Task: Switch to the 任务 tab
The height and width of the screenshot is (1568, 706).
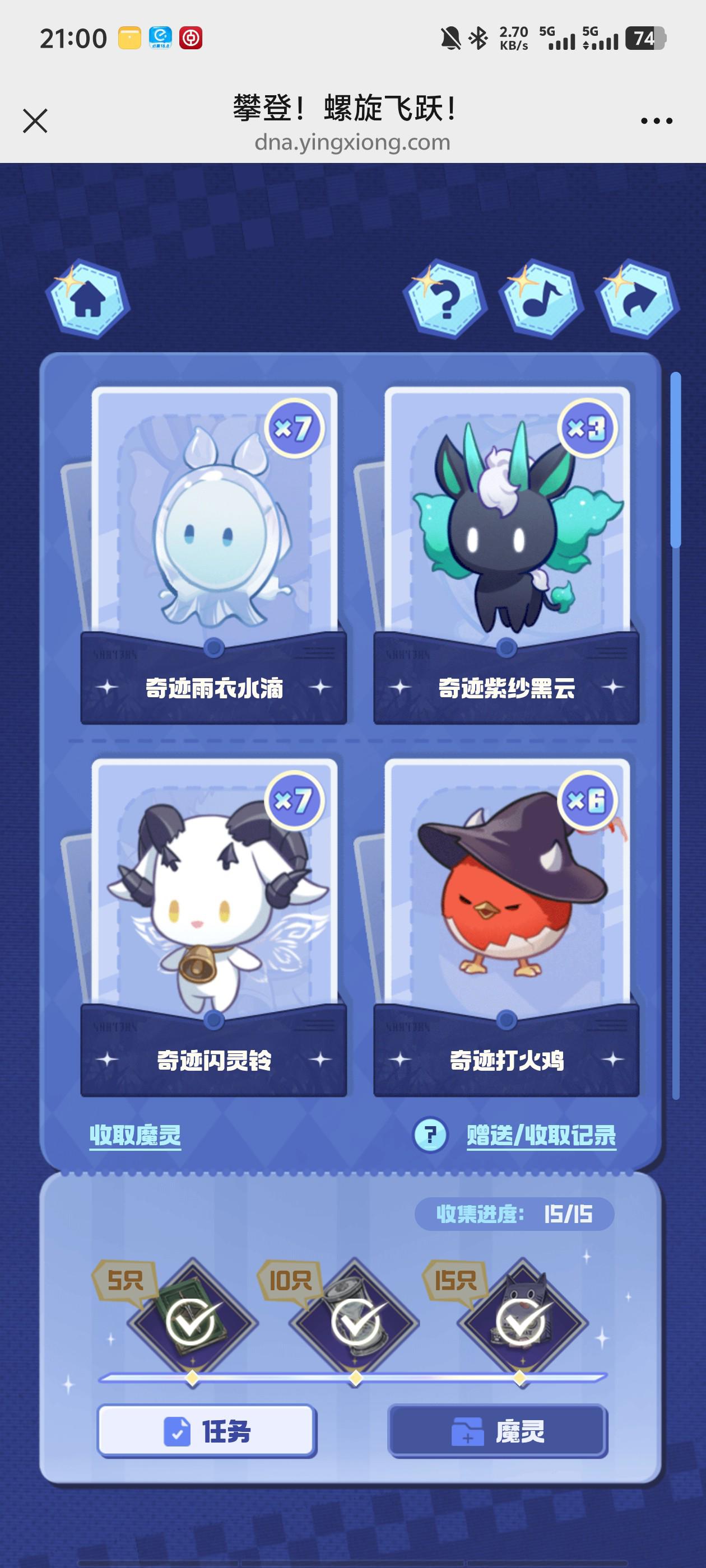Action: click(x=207, y=1430)
